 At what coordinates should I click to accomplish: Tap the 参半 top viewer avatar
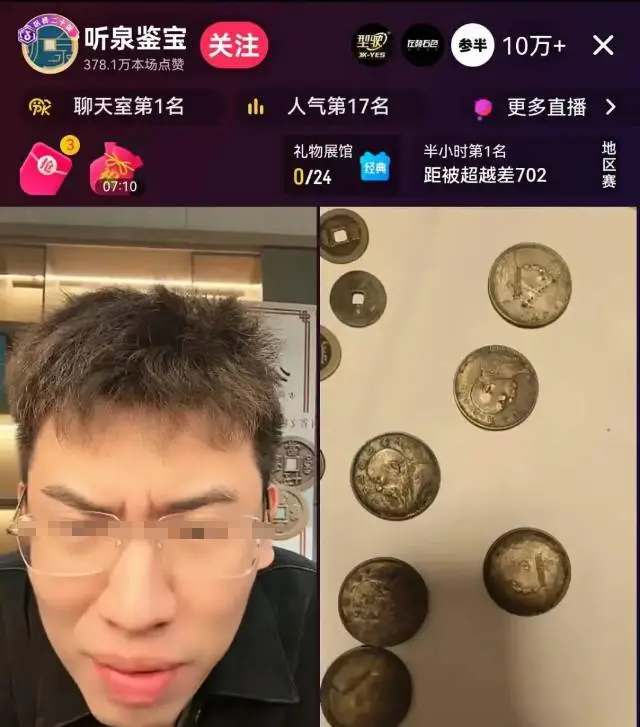tap(472, 46)
